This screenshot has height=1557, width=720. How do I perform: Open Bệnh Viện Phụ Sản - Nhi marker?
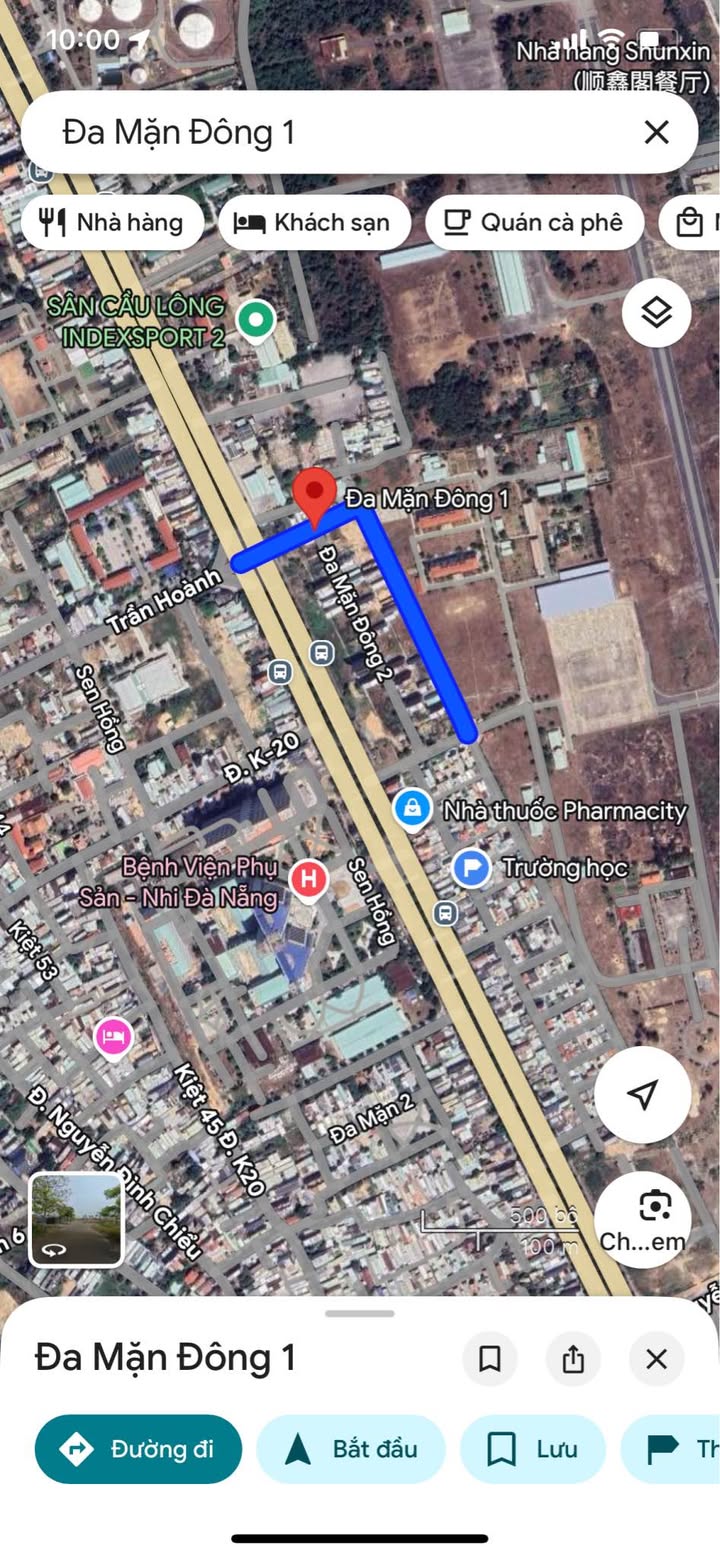(308, 880)
